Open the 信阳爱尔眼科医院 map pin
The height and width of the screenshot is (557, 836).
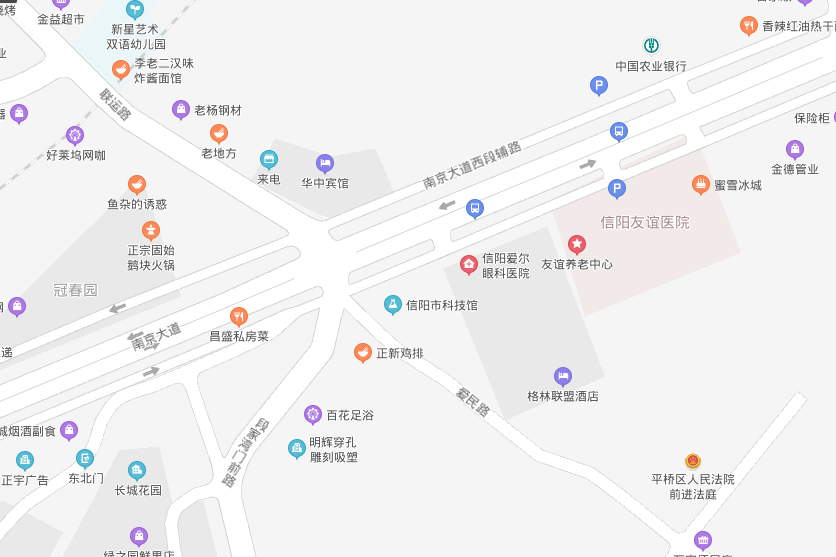click(x=468, y=264)
